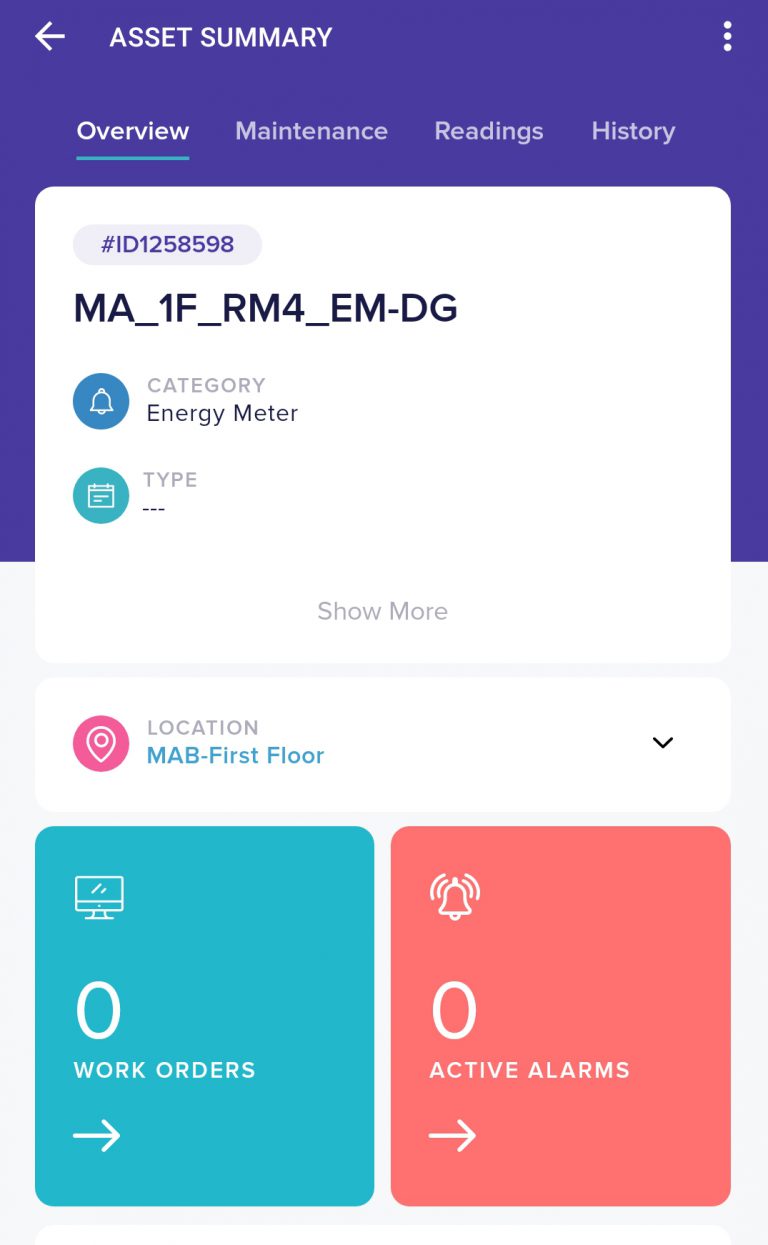Open the Work Orders card
Viewport: 768px width, 1245px height.
(x=204, y=1015)
